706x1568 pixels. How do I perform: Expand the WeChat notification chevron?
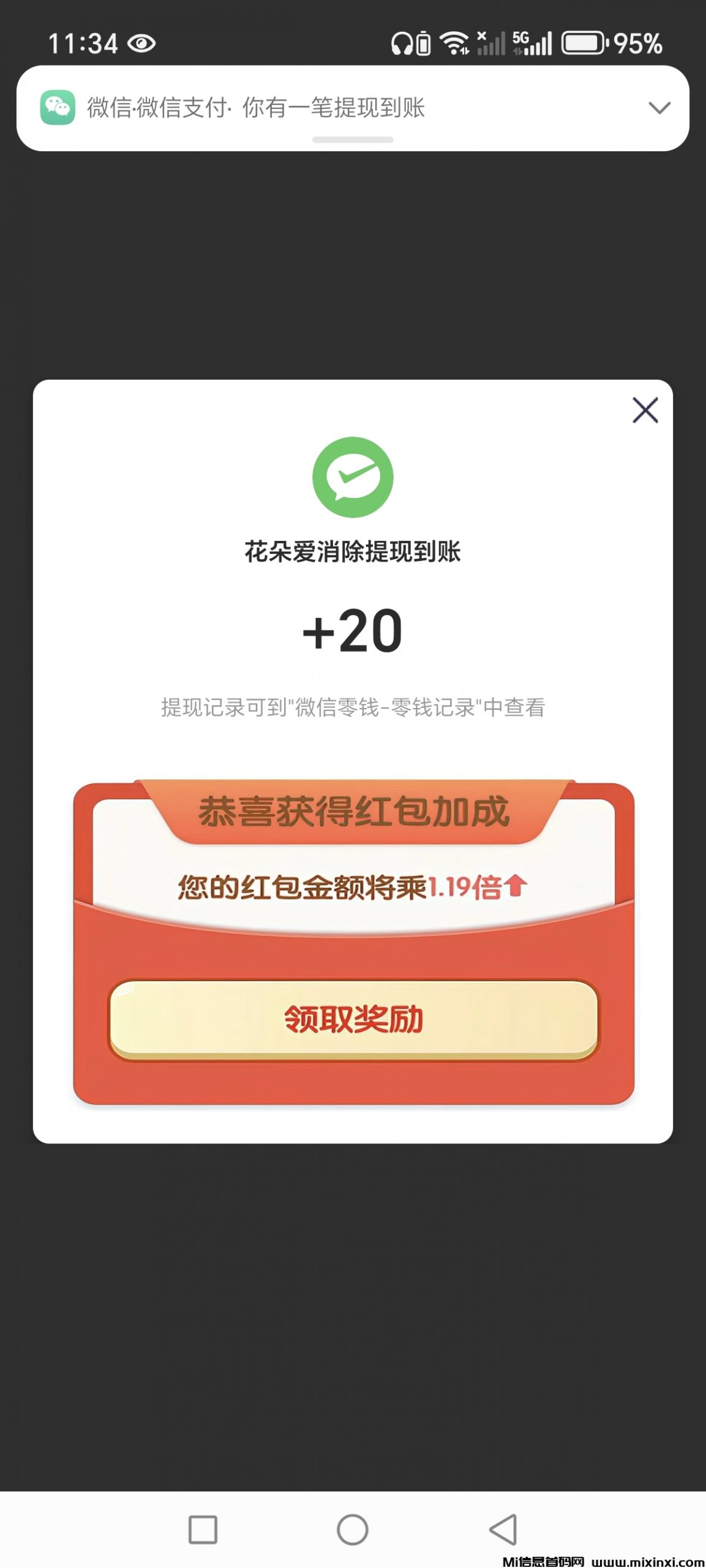click(659, 108)
